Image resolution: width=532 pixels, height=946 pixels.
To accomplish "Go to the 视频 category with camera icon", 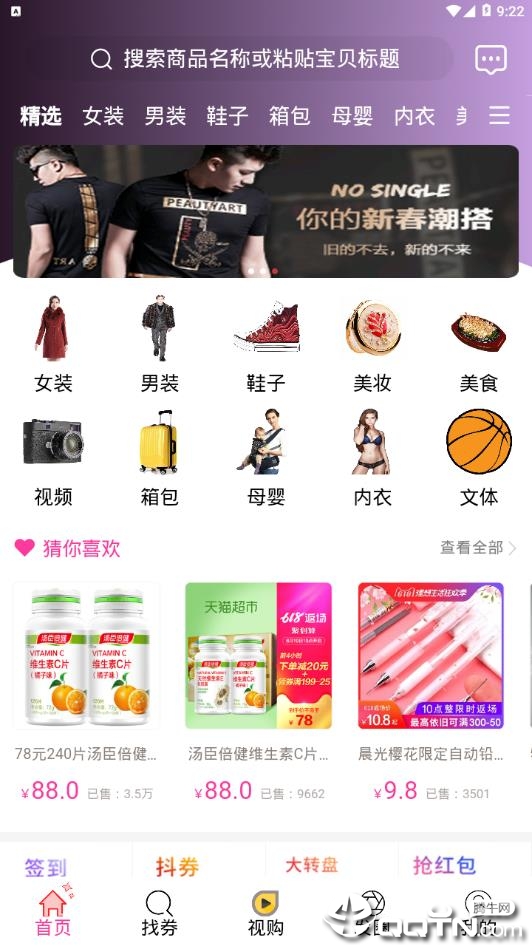I will coord(53,458).
